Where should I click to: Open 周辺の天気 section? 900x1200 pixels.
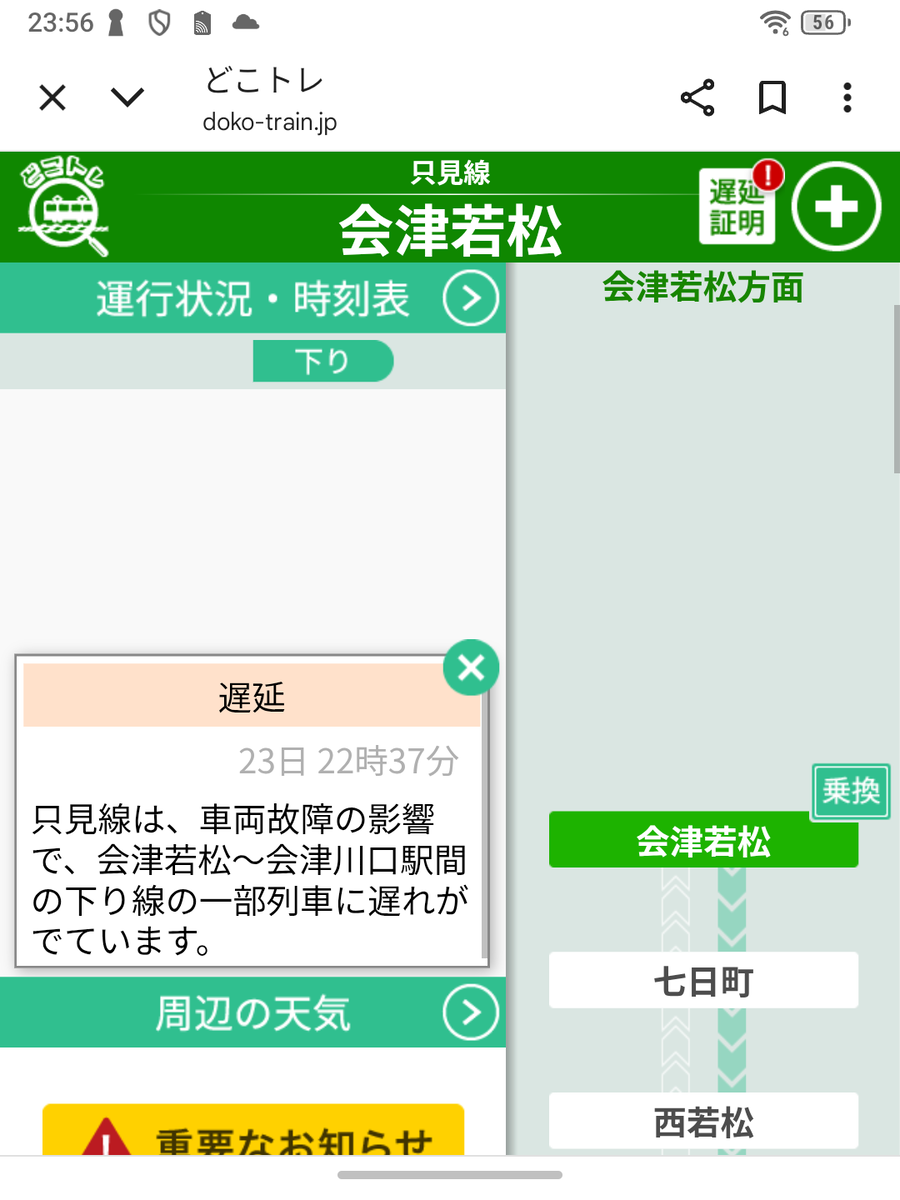[x=252, y=1013]
